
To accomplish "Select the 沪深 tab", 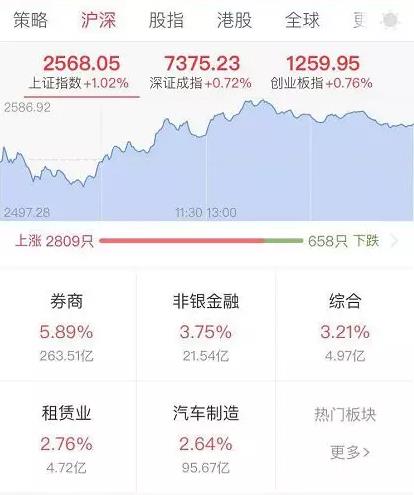I will coord(98,20).
